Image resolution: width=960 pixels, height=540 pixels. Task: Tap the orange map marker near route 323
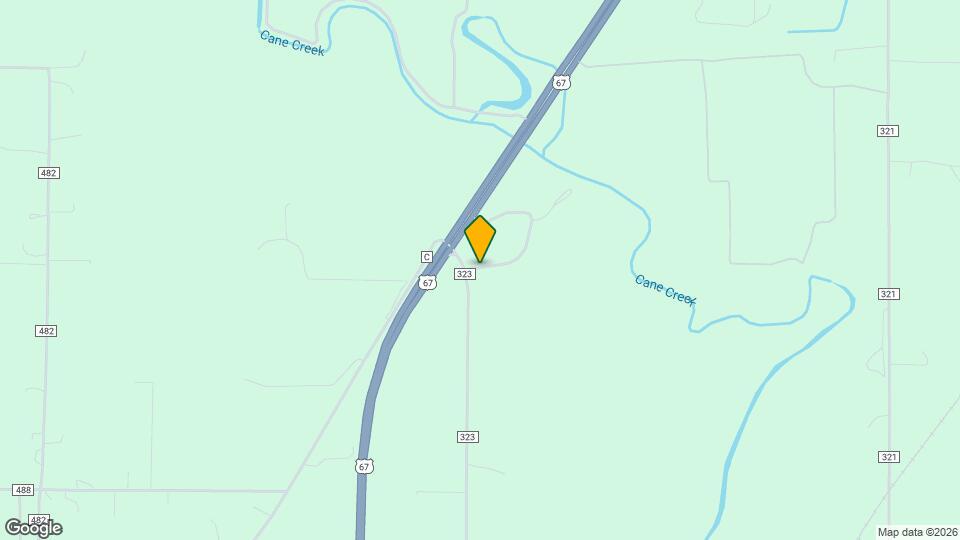pyautogui.click(x=480, y=238)
